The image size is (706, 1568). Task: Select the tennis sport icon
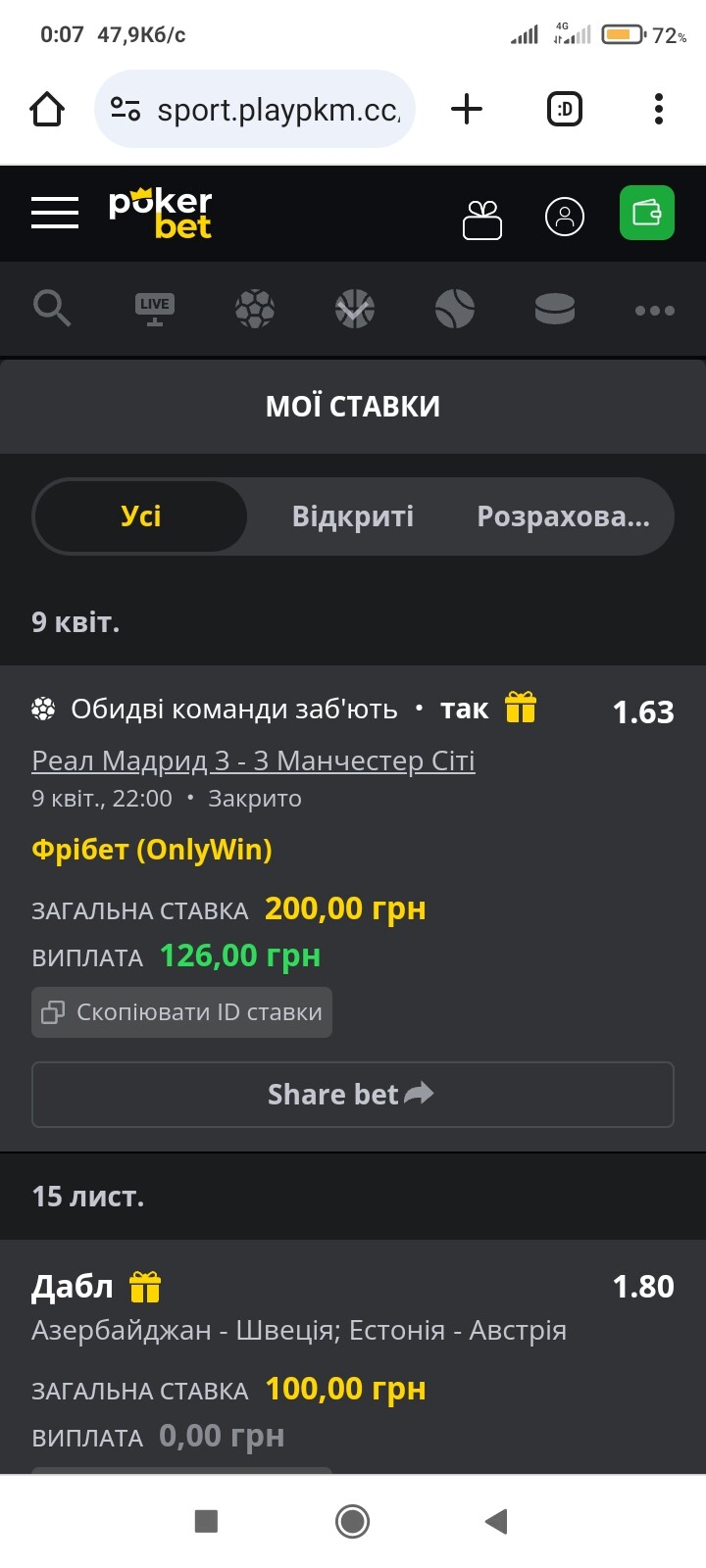tap(455, 309)
